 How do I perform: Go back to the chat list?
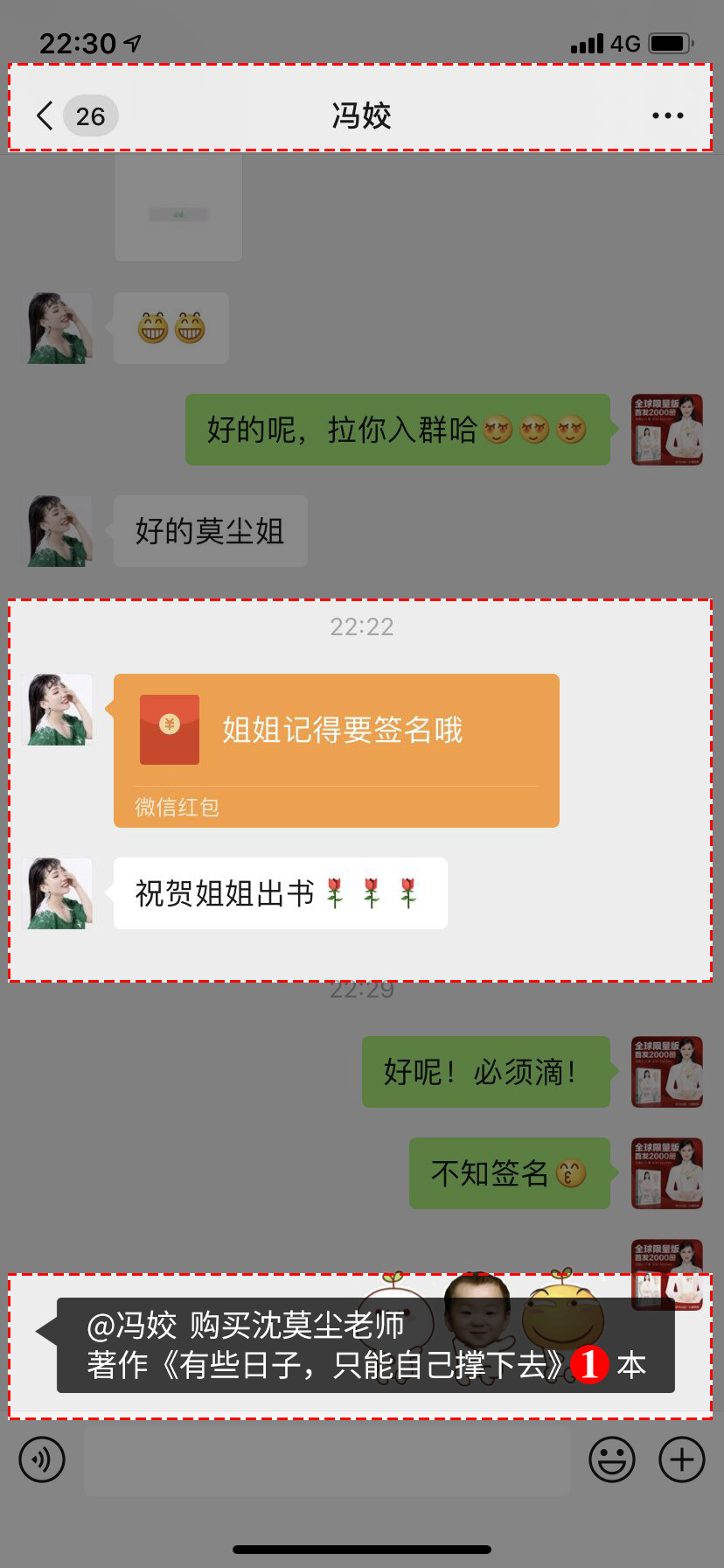click(x=45, y=115)
